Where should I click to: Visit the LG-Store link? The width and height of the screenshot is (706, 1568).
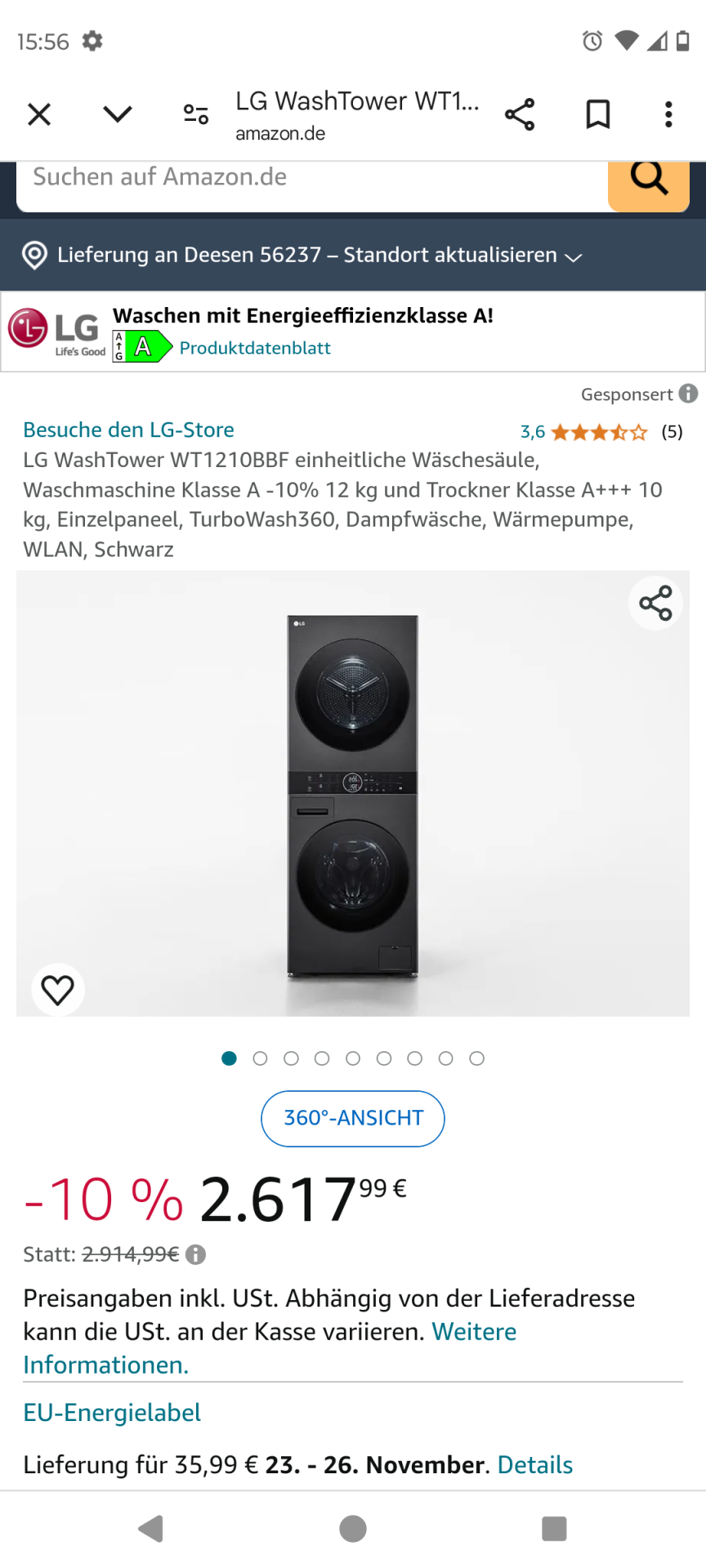(x=128, y=430)
